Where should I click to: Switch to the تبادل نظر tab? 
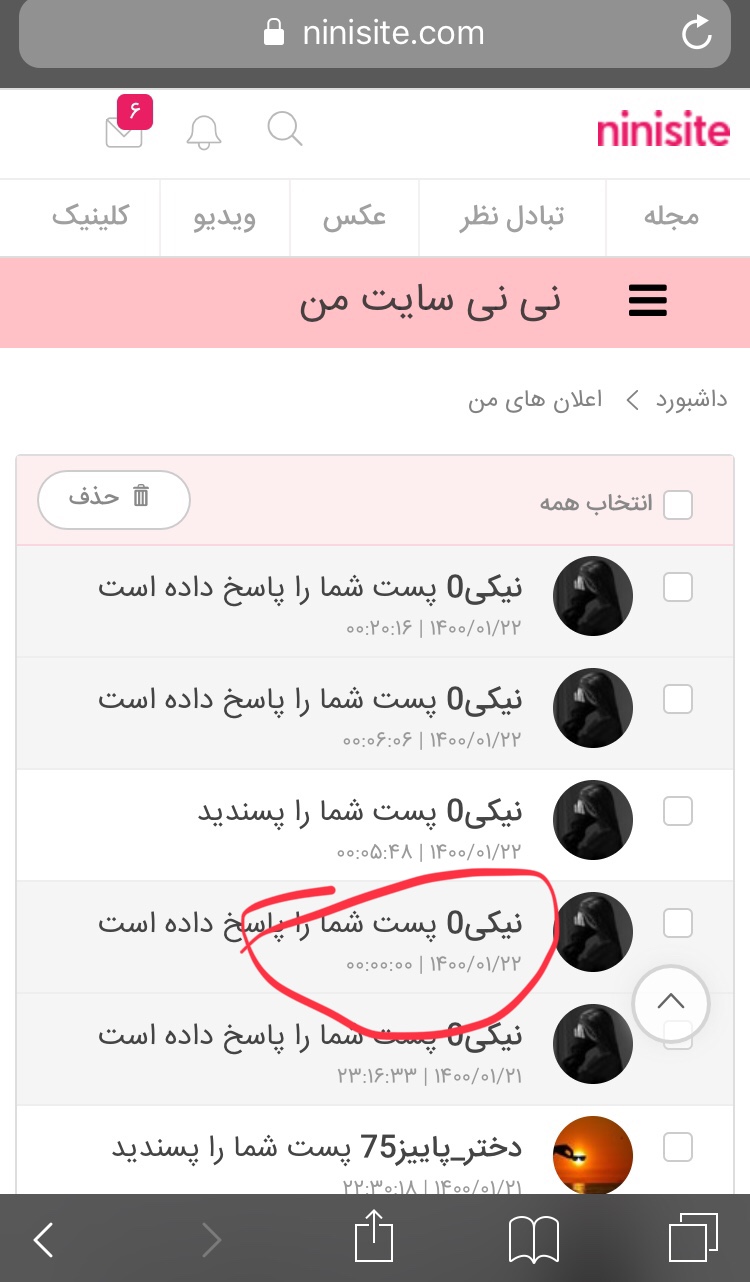pyautogui.click(x=511, y=217)
